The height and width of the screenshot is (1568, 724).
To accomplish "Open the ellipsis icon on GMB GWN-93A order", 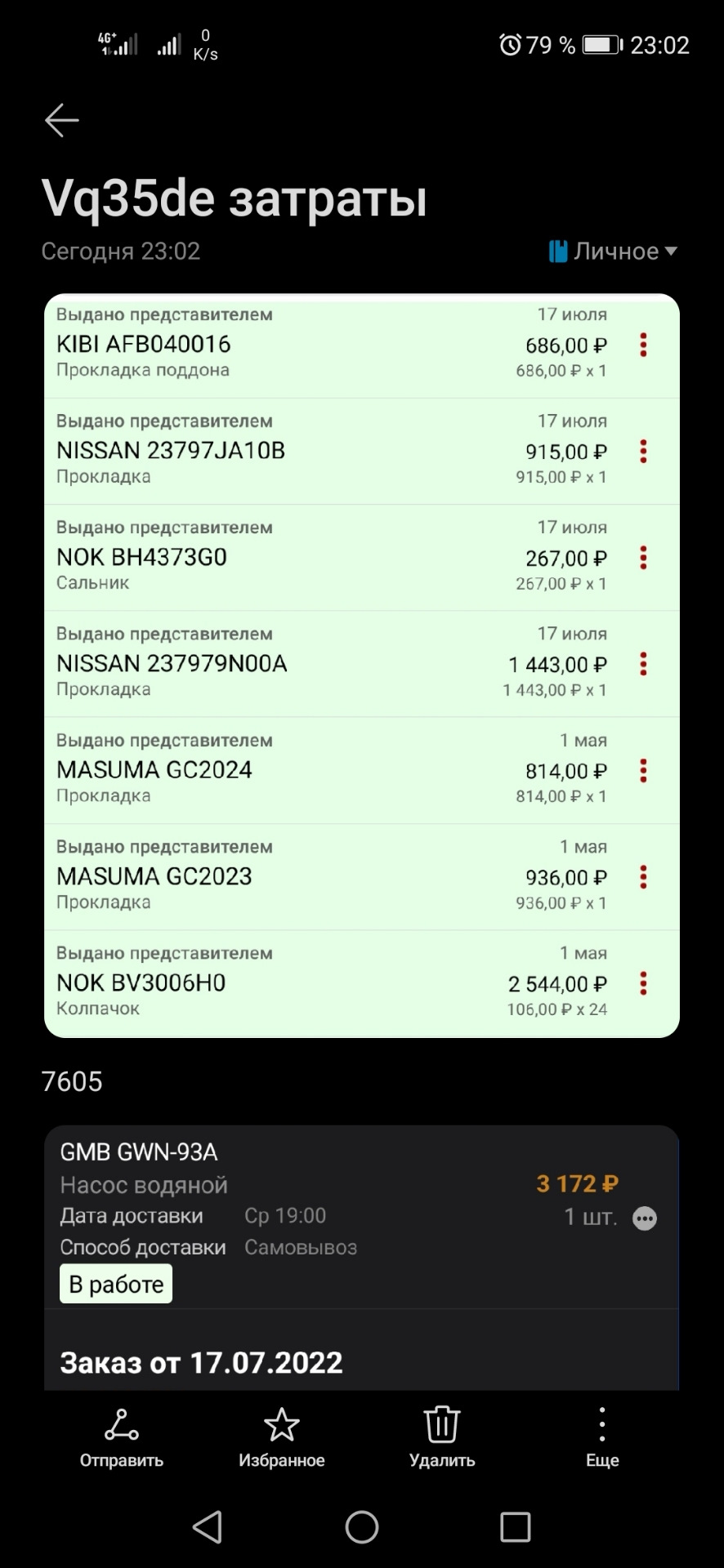I will click(x=645, y=1218).
